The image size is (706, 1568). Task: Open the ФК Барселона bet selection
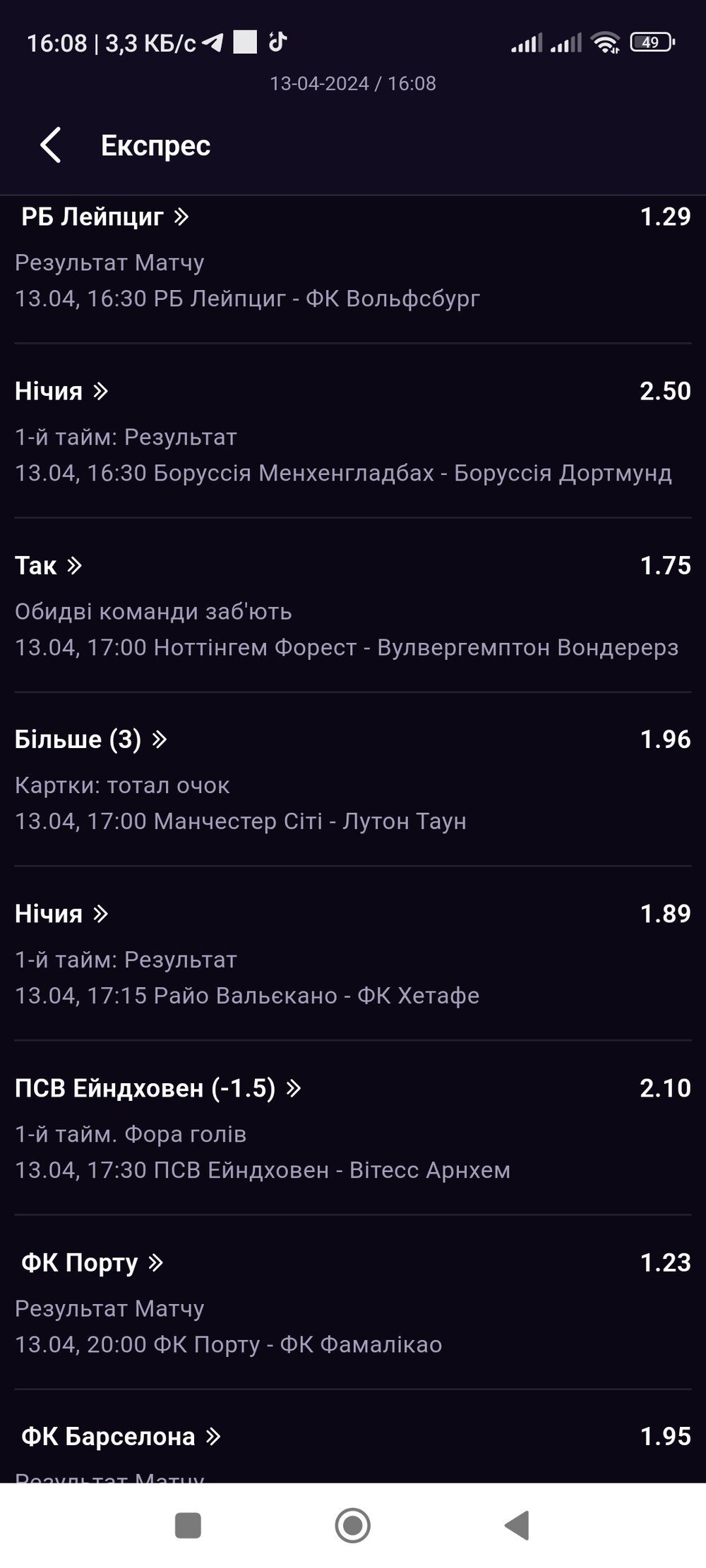pyautogui.click(x=121, y=1437)
